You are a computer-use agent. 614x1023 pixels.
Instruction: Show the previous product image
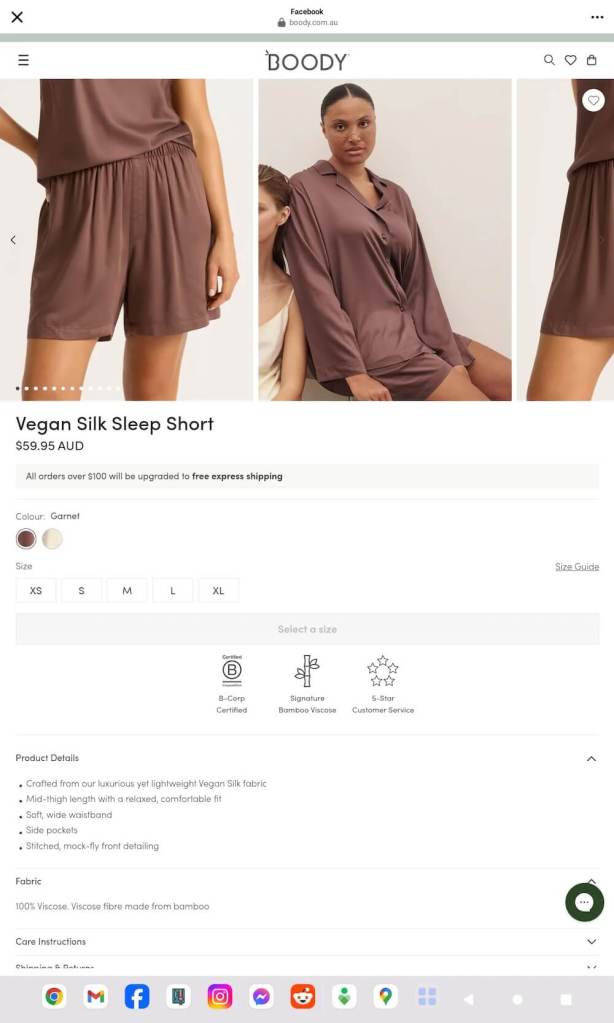click(x=13, y=240)
